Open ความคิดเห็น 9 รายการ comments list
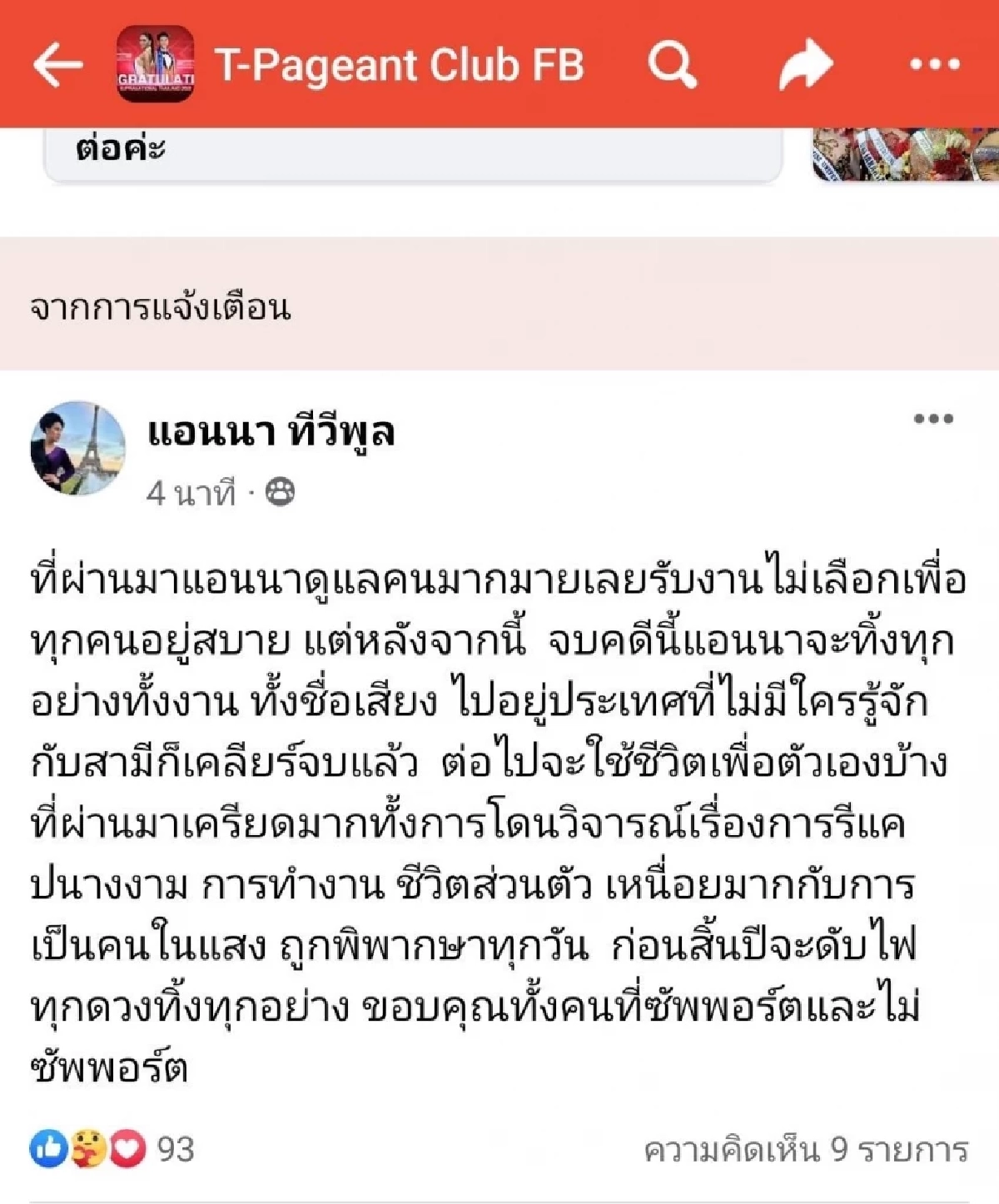 (806, 1147)
